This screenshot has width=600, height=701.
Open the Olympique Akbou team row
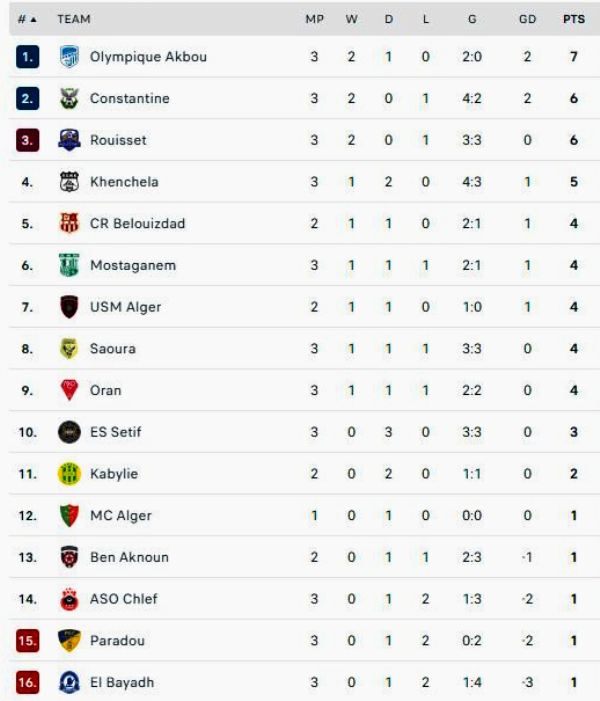[148, 57]
